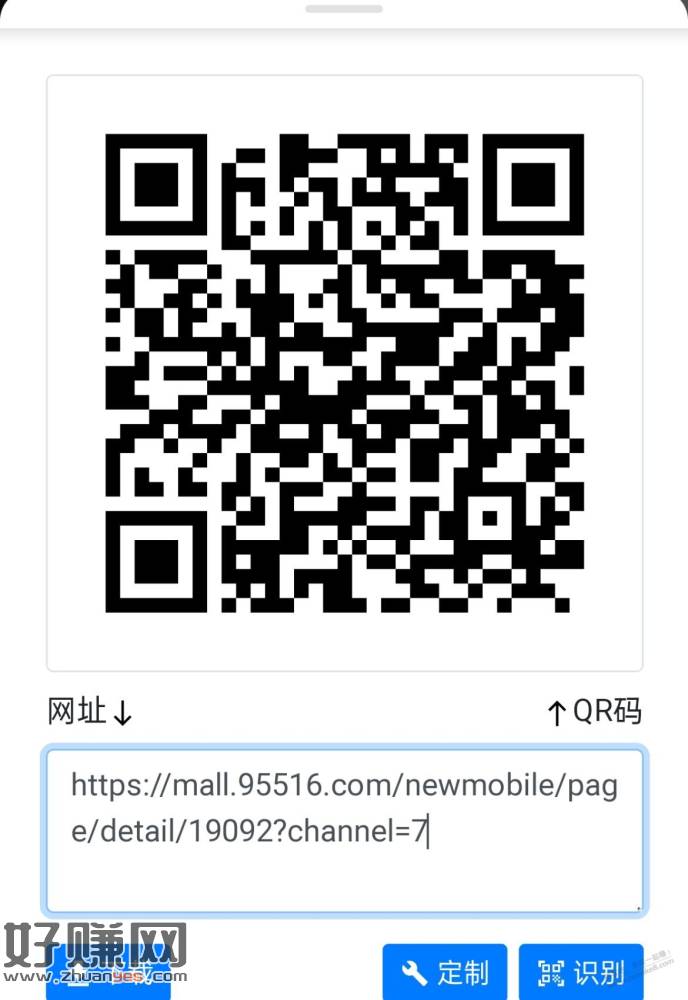This screenshot has height=1000, width=688.
Task: Tap the 识别 recognize QR button
Action: [x=581, y=971]
